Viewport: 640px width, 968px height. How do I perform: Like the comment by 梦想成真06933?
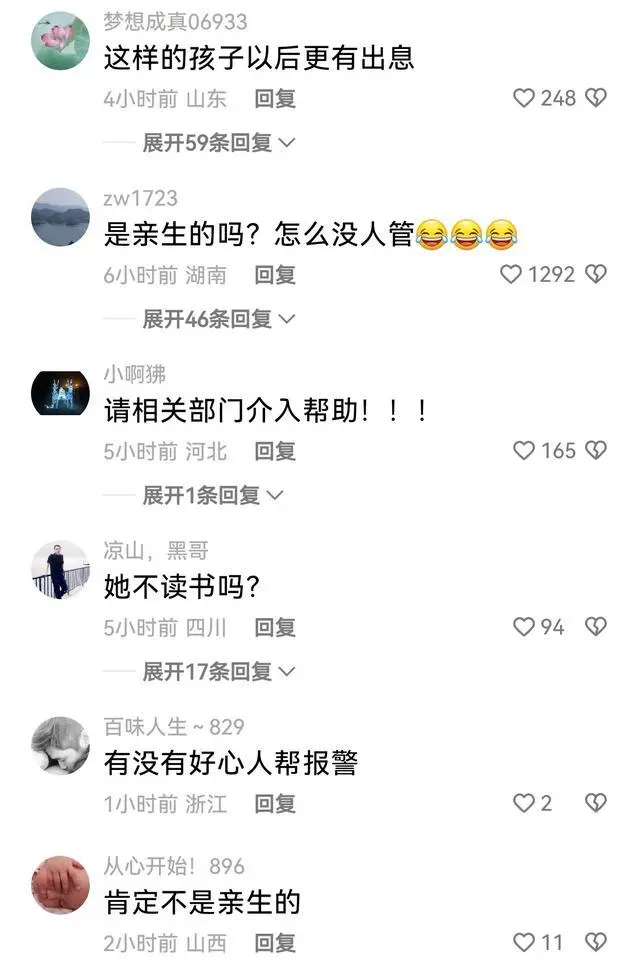[524, 98]
